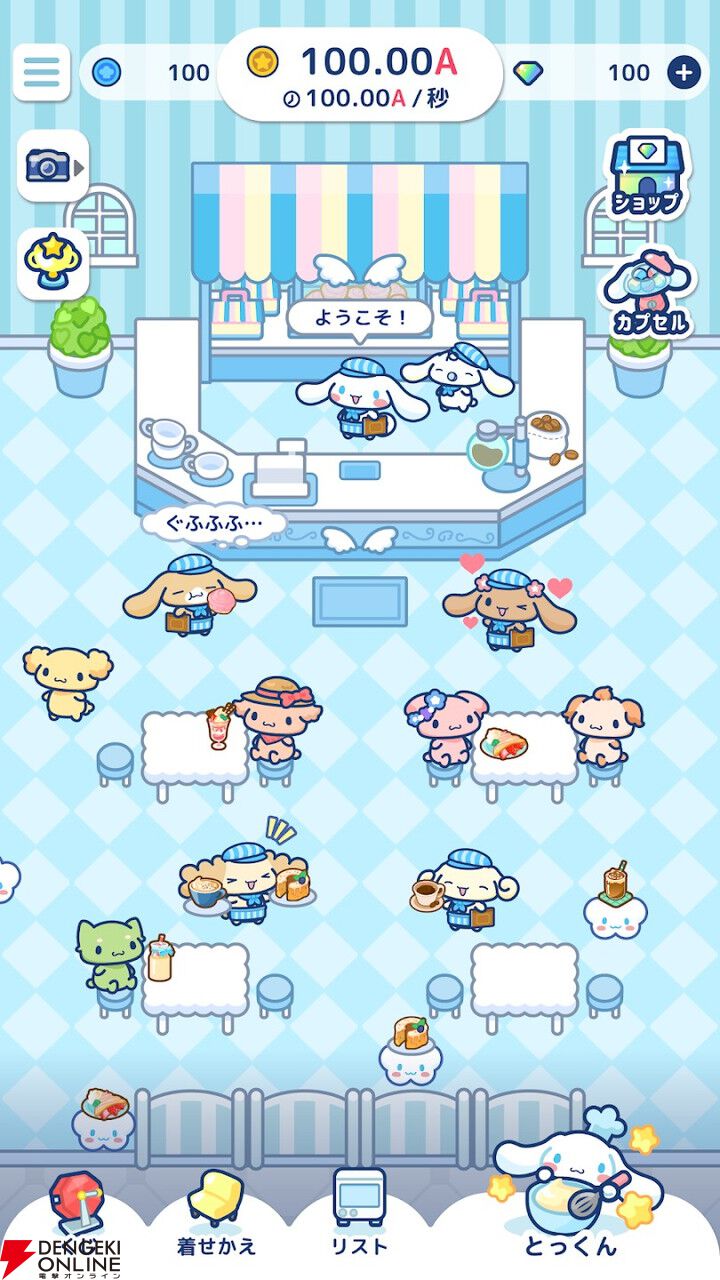The image size is (720, 1280).
Task: Tap the plus button to add gems
Action: tap(684, 72)
